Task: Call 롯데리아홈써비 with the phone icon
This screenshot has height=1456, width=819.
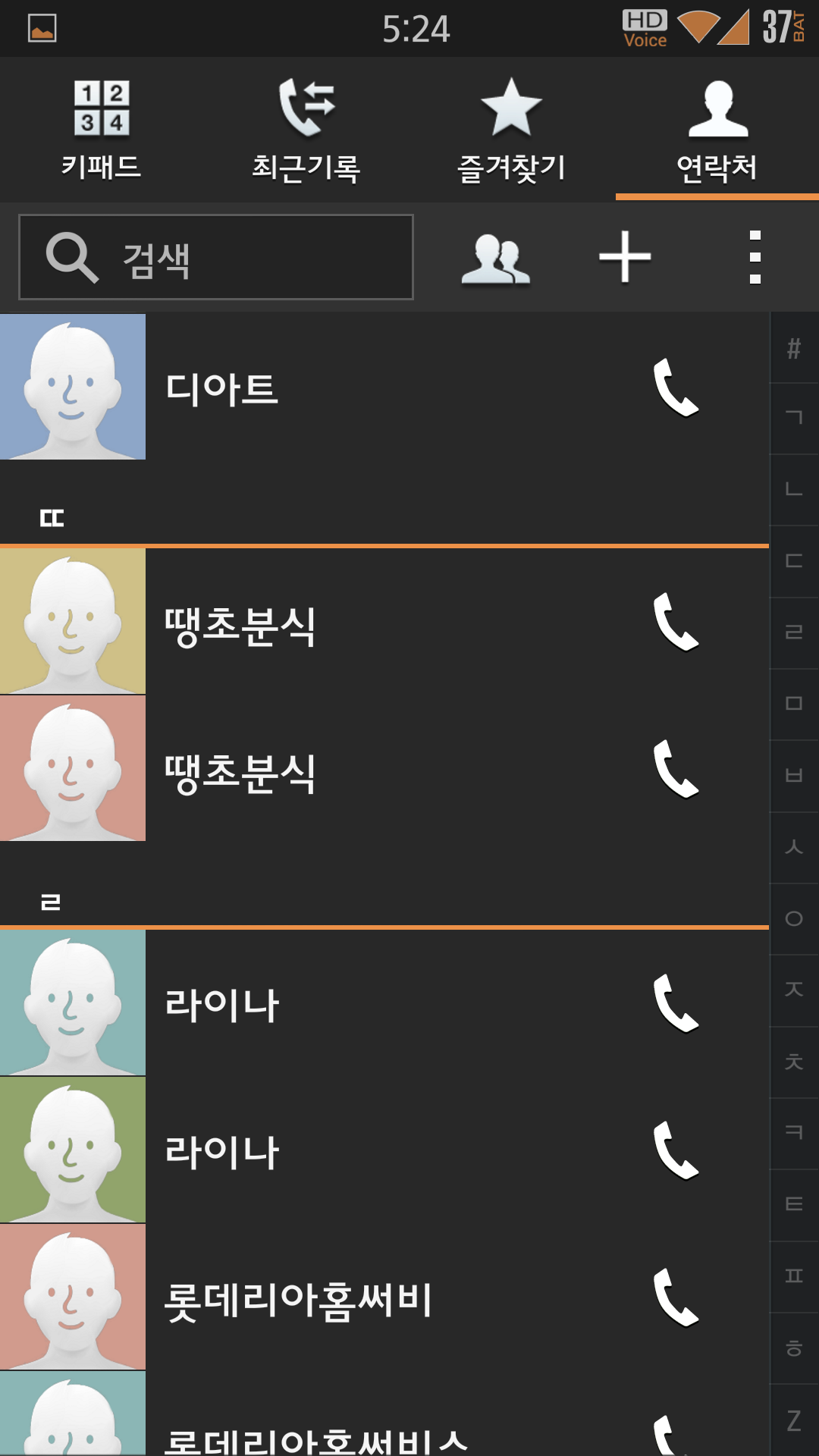Action: click(676, 1298)
